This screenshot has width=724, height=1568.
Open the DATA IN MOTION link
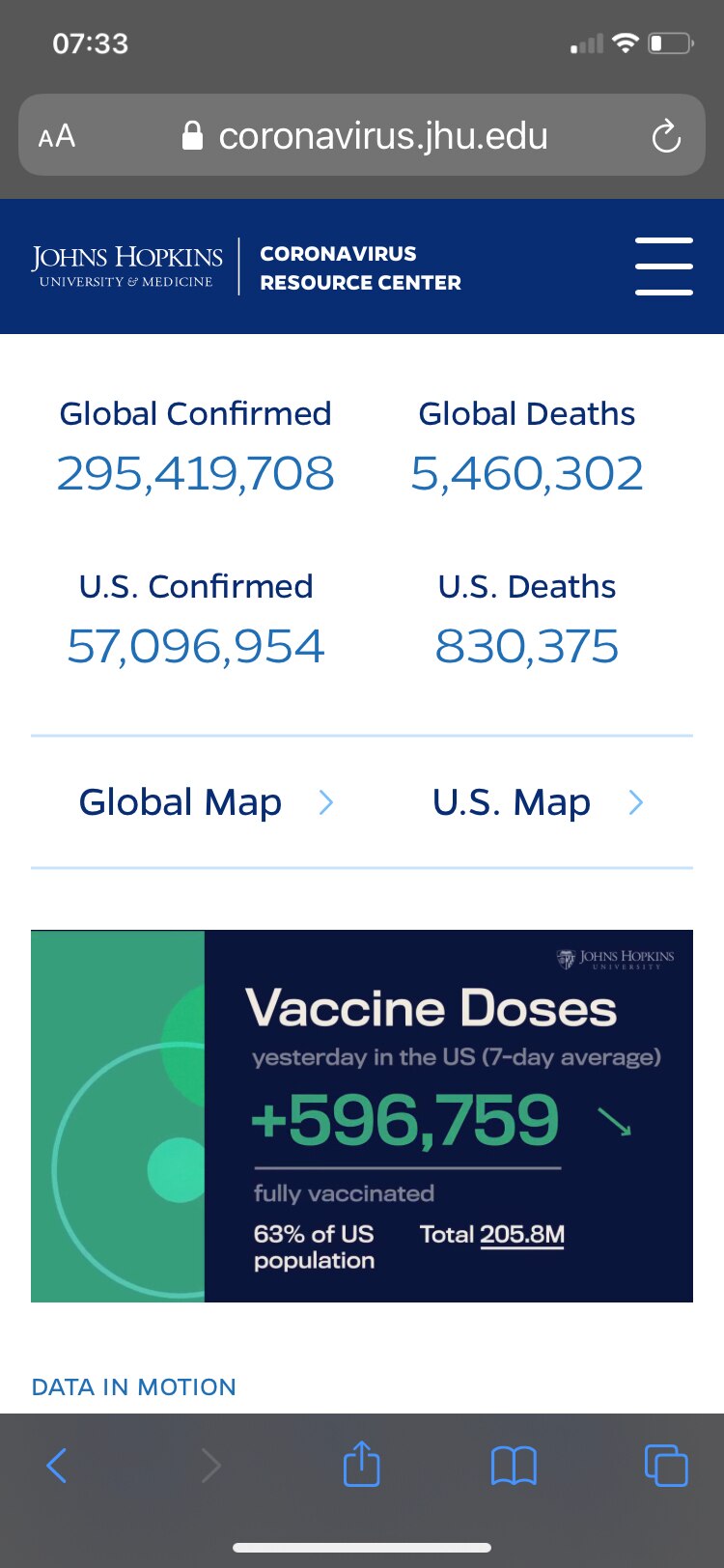(x=133, y=1386)
